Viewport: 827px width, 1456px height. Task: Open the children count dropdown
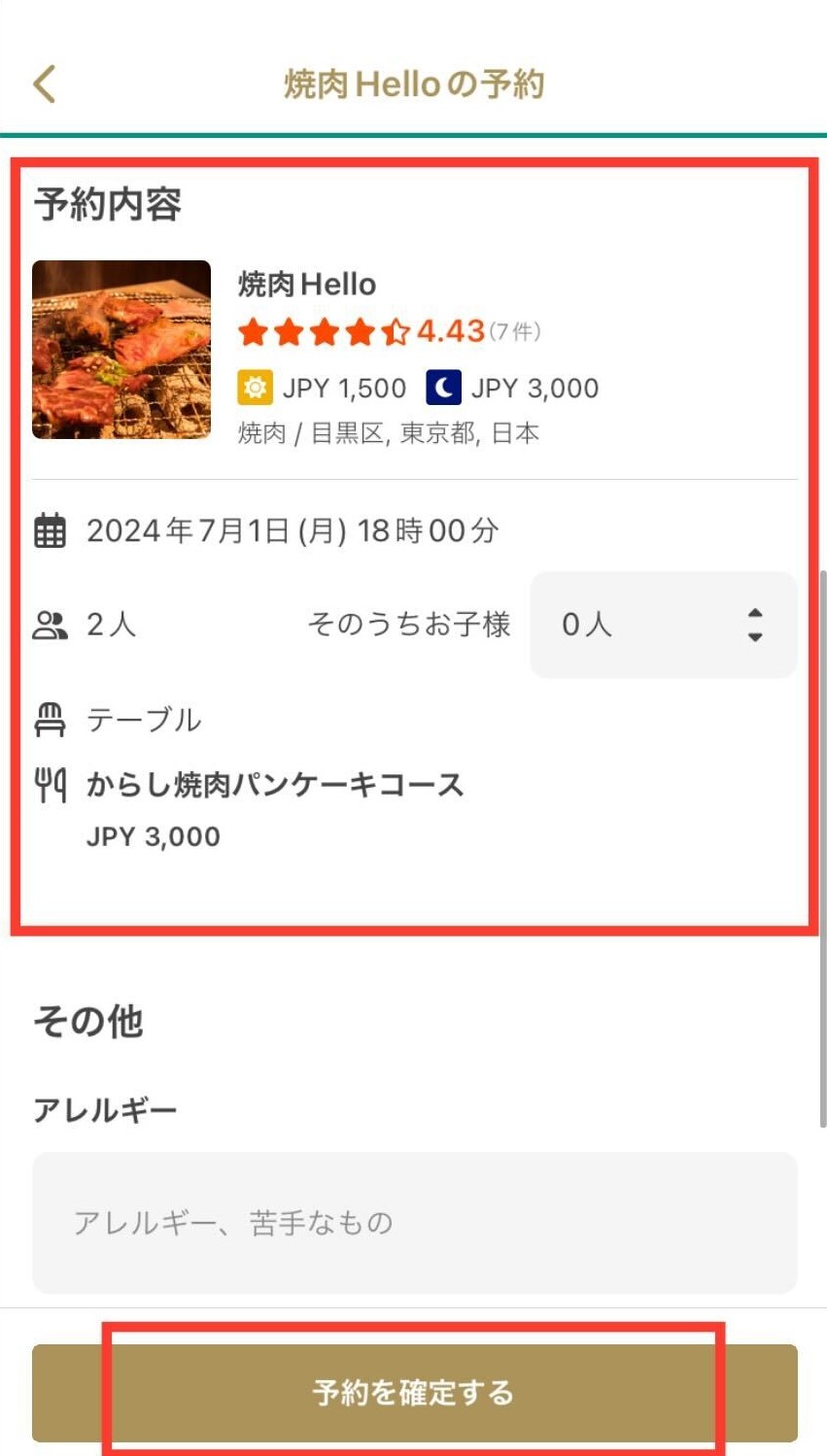pyautogui.click(x=663, y=625)
